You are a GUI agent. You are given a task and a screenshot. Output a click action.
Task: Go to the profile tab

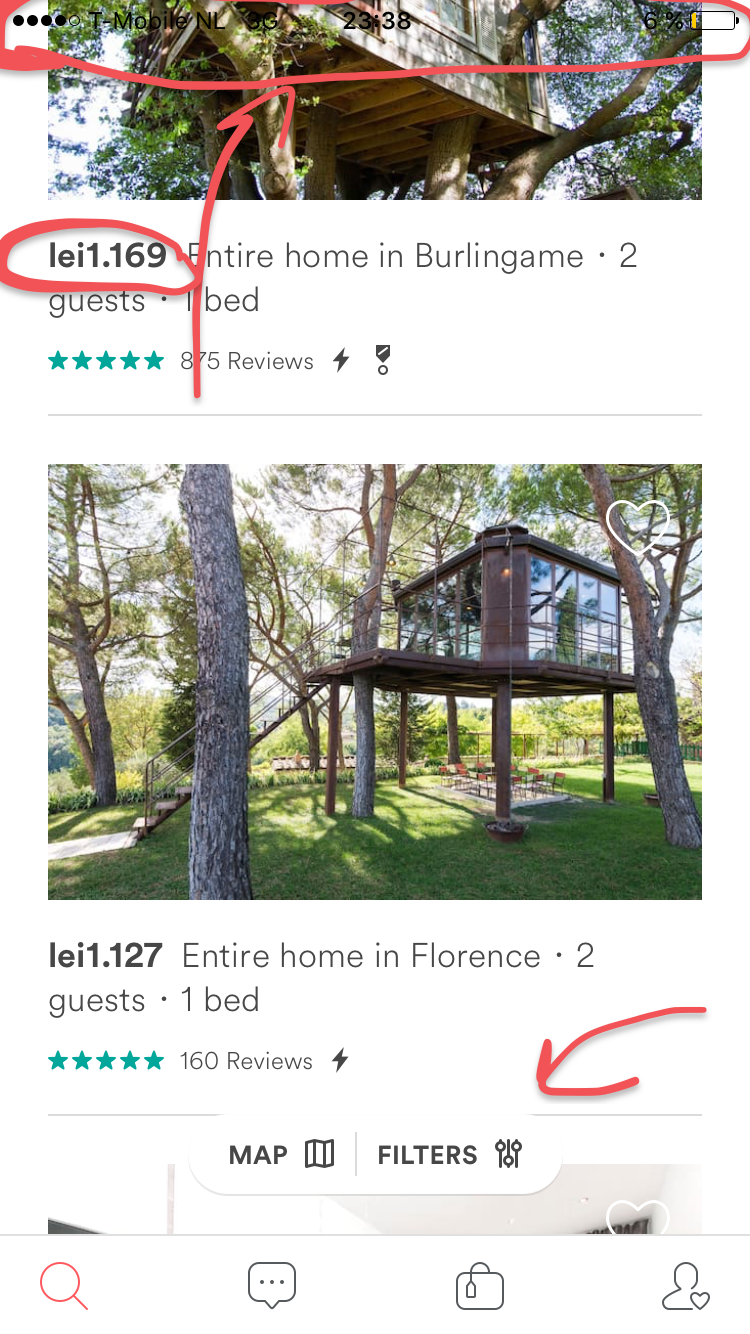point(686,1285)
